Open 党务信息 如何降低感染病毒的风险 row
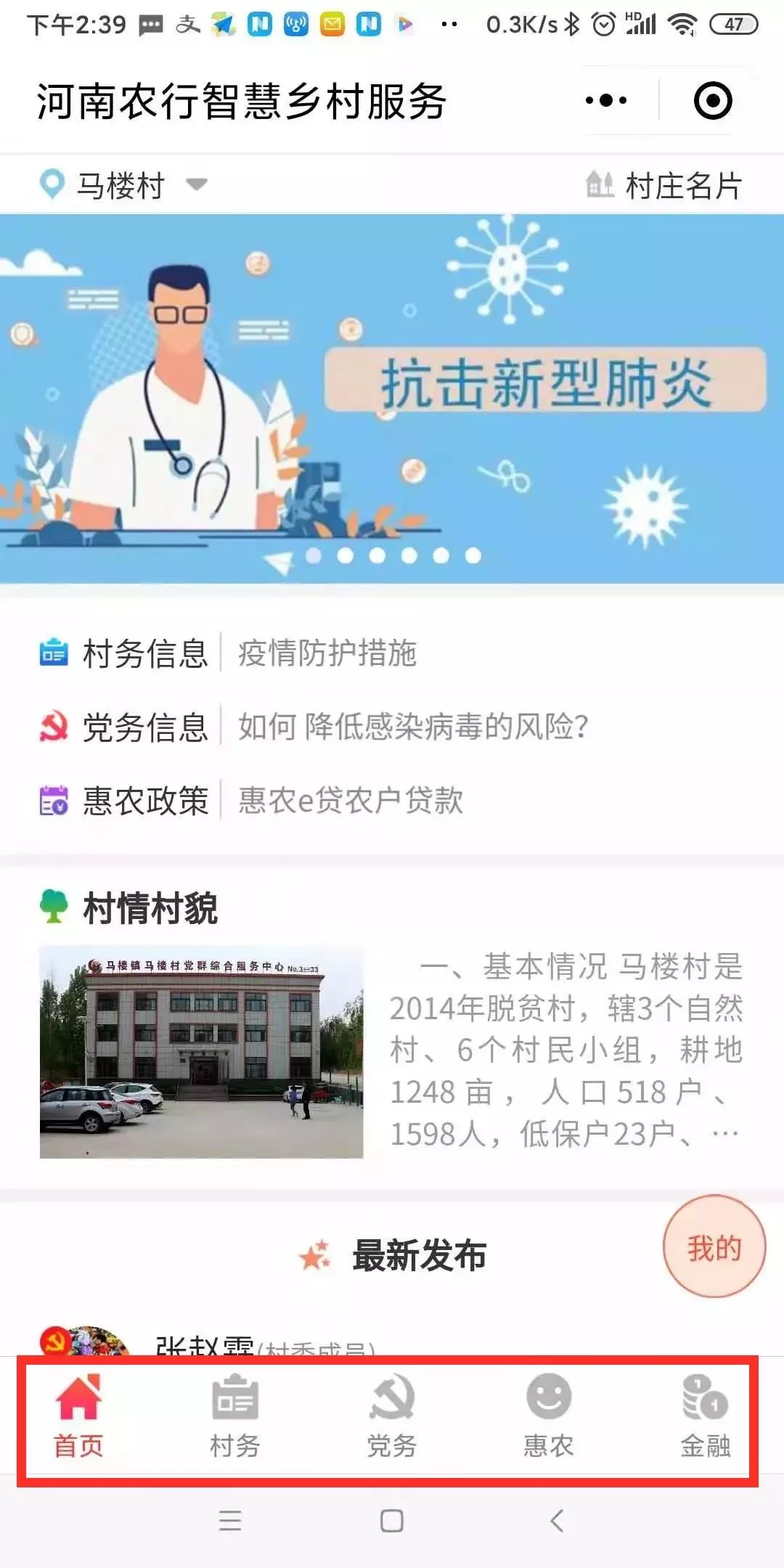Screen dimensions: 784x1568 [392, 727]
